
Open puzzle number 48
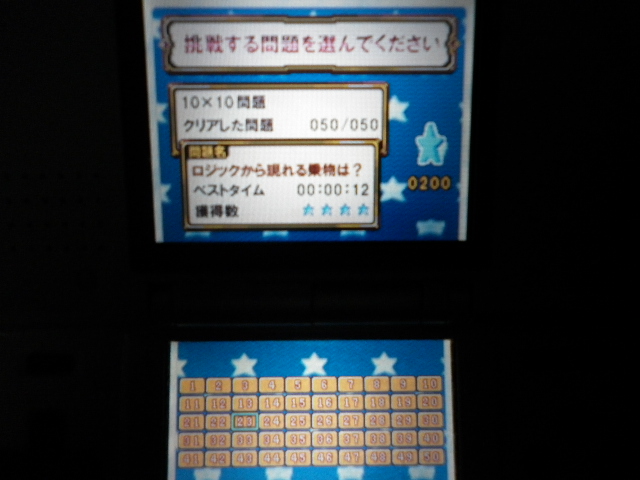pyautogui.click(x=377, y=457)
